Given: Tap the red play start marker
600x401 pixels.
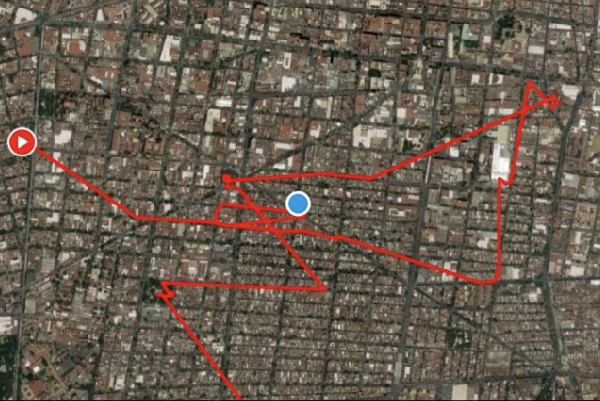Looking at the screenshot, I should (x=21, y=142).
